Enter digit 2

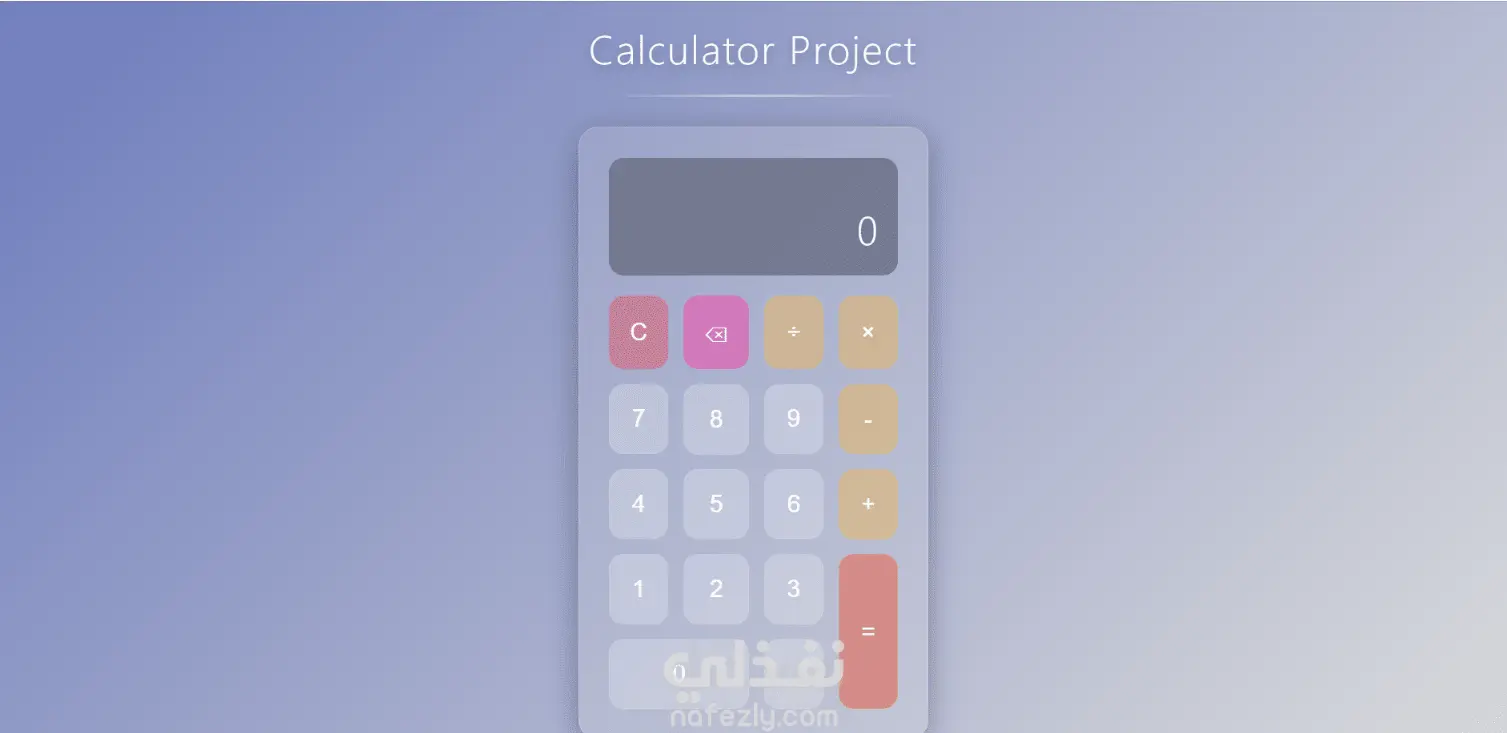click(716, 588)
